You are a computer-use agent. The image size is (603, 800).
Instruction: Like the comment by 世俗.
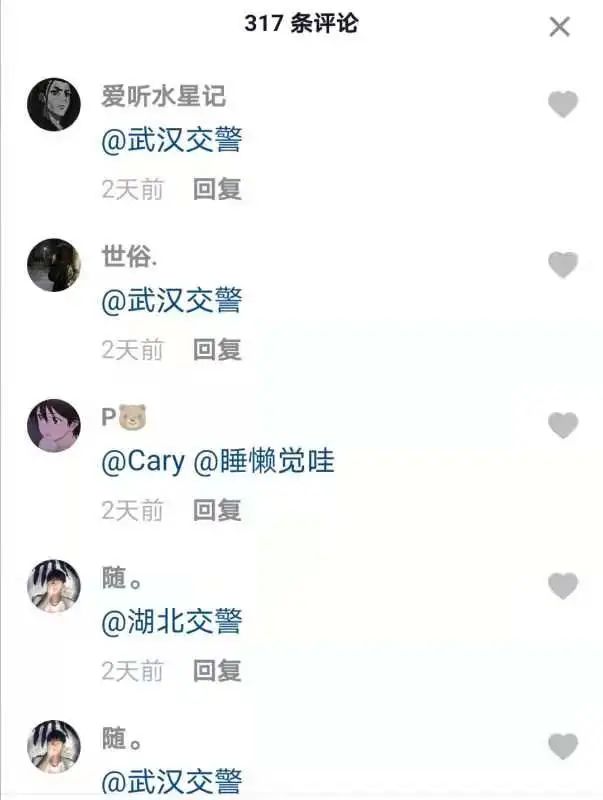point(563,265)
